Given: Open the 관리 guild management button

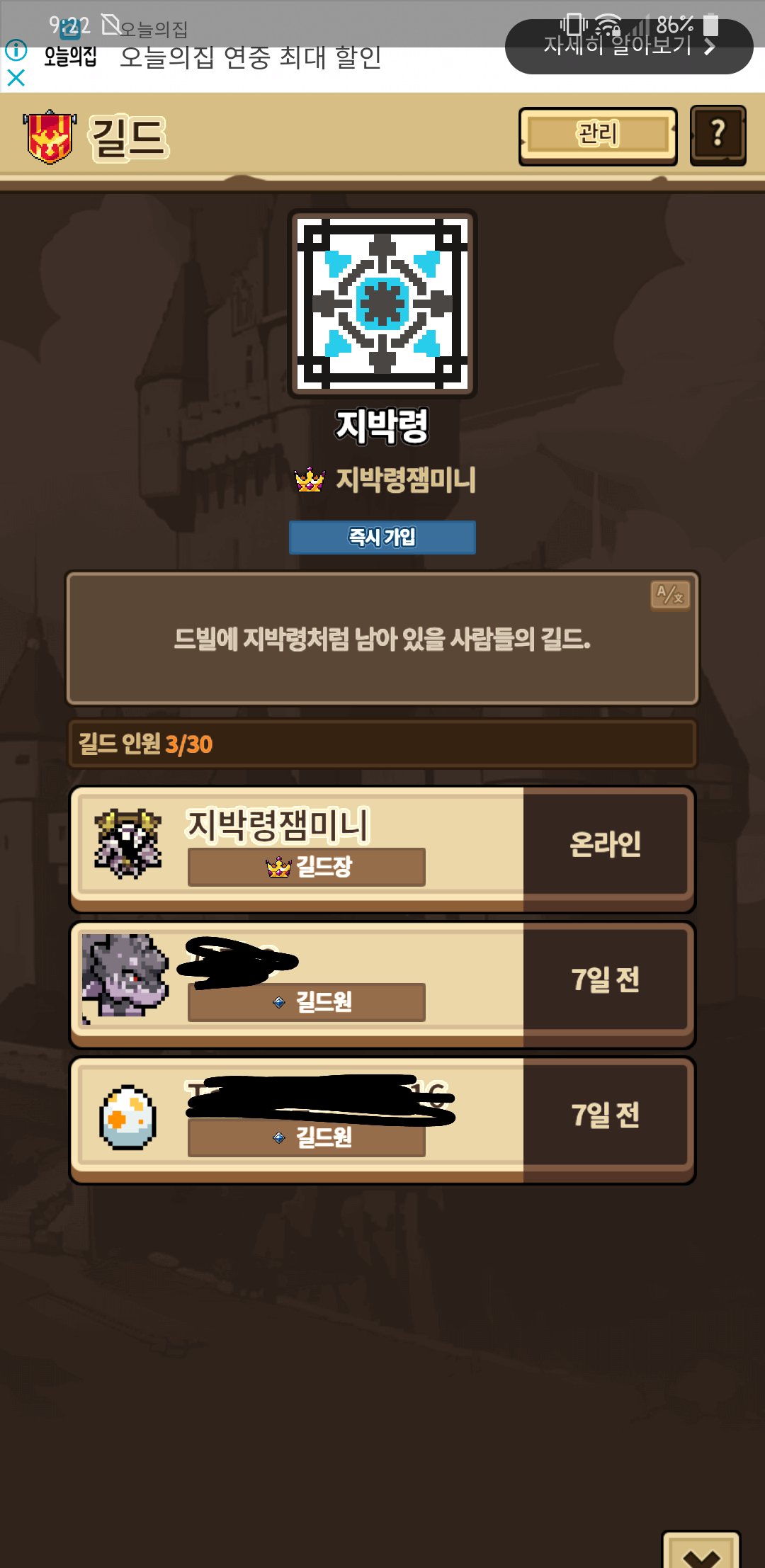Looking at the screenshot, I should 597,135.
